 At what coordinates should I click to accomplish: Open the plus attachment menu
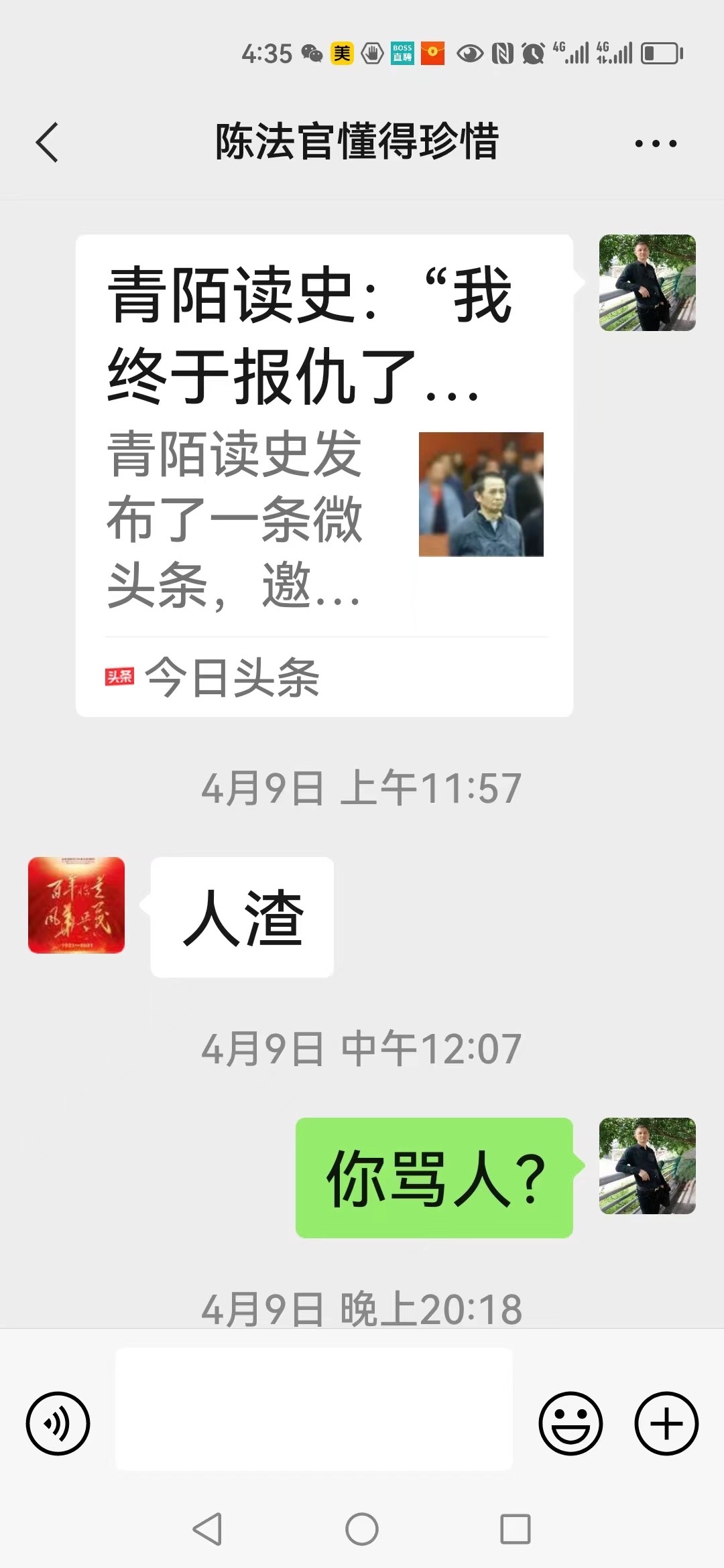pos(666,1424)
